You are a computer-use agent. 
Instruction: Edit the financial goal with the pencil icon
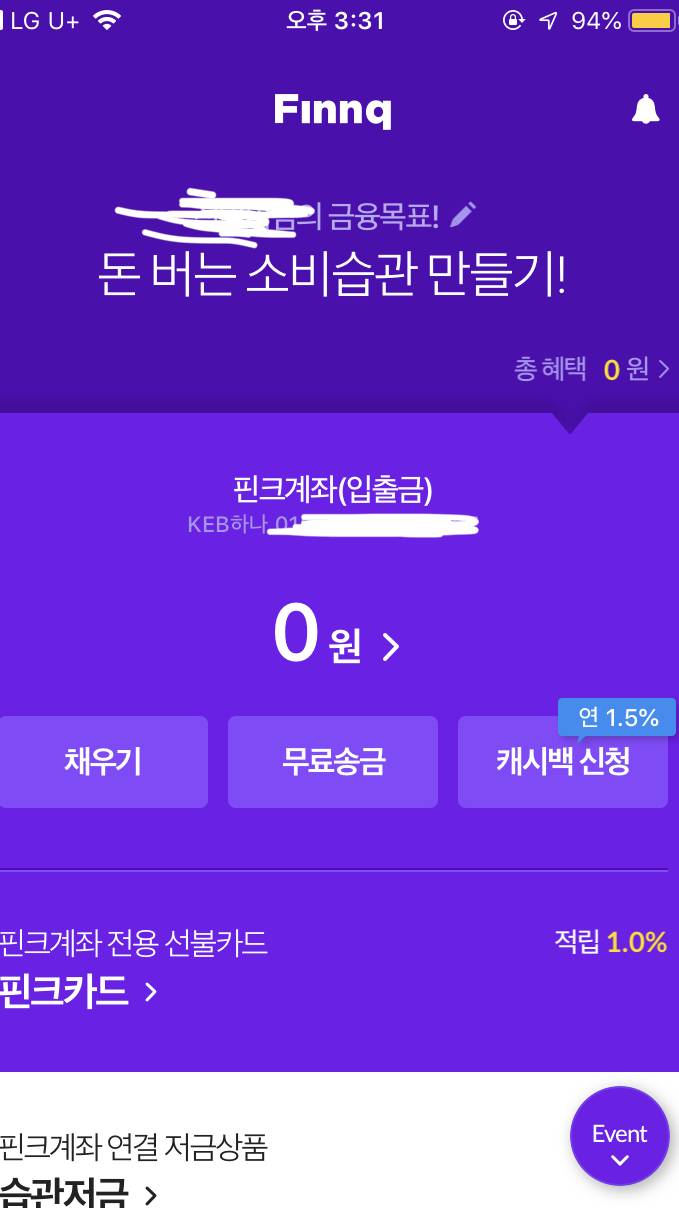tap(463, 214)
